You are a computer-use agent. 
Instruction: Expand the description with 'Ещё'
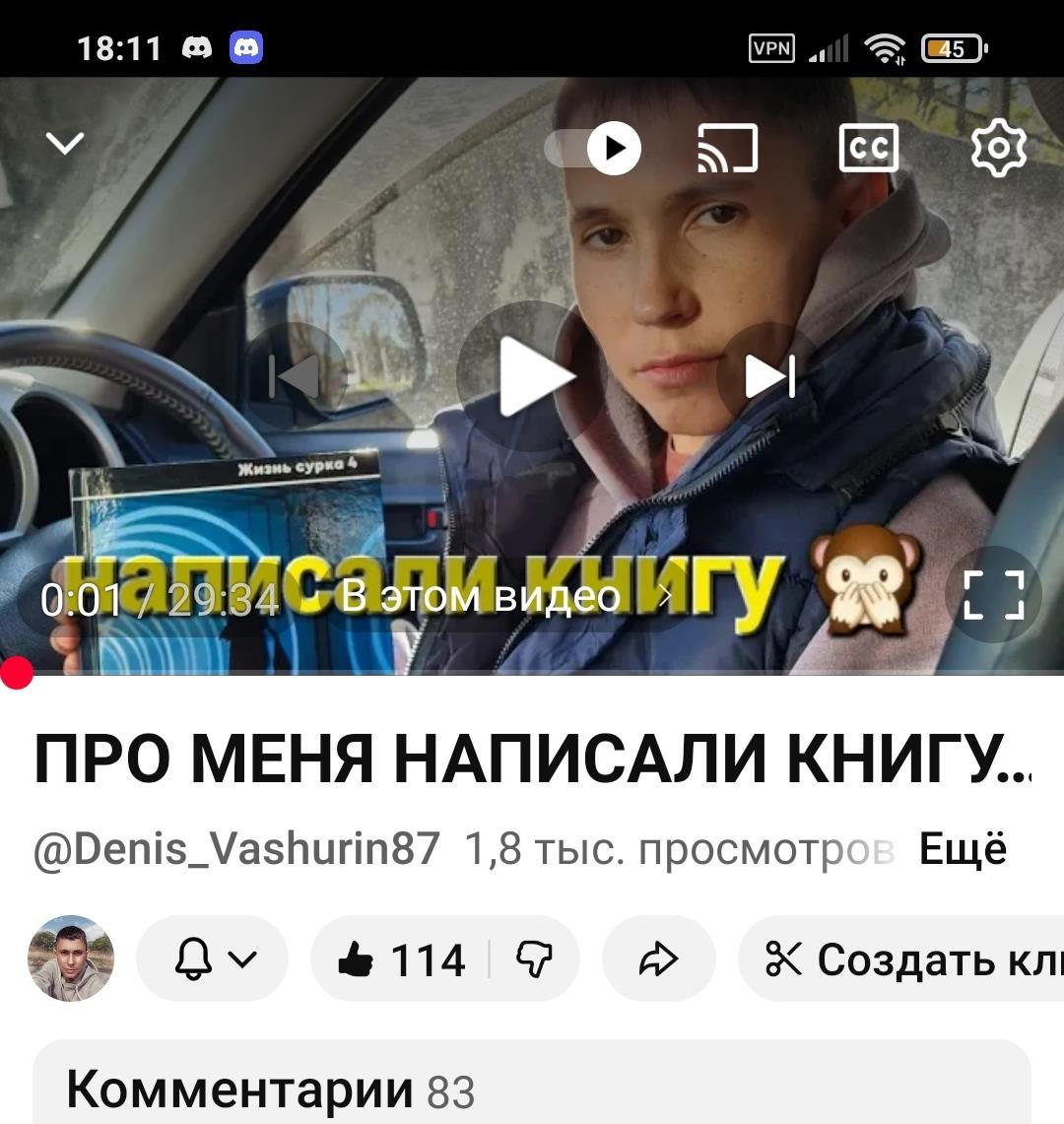tap(963, 849)
